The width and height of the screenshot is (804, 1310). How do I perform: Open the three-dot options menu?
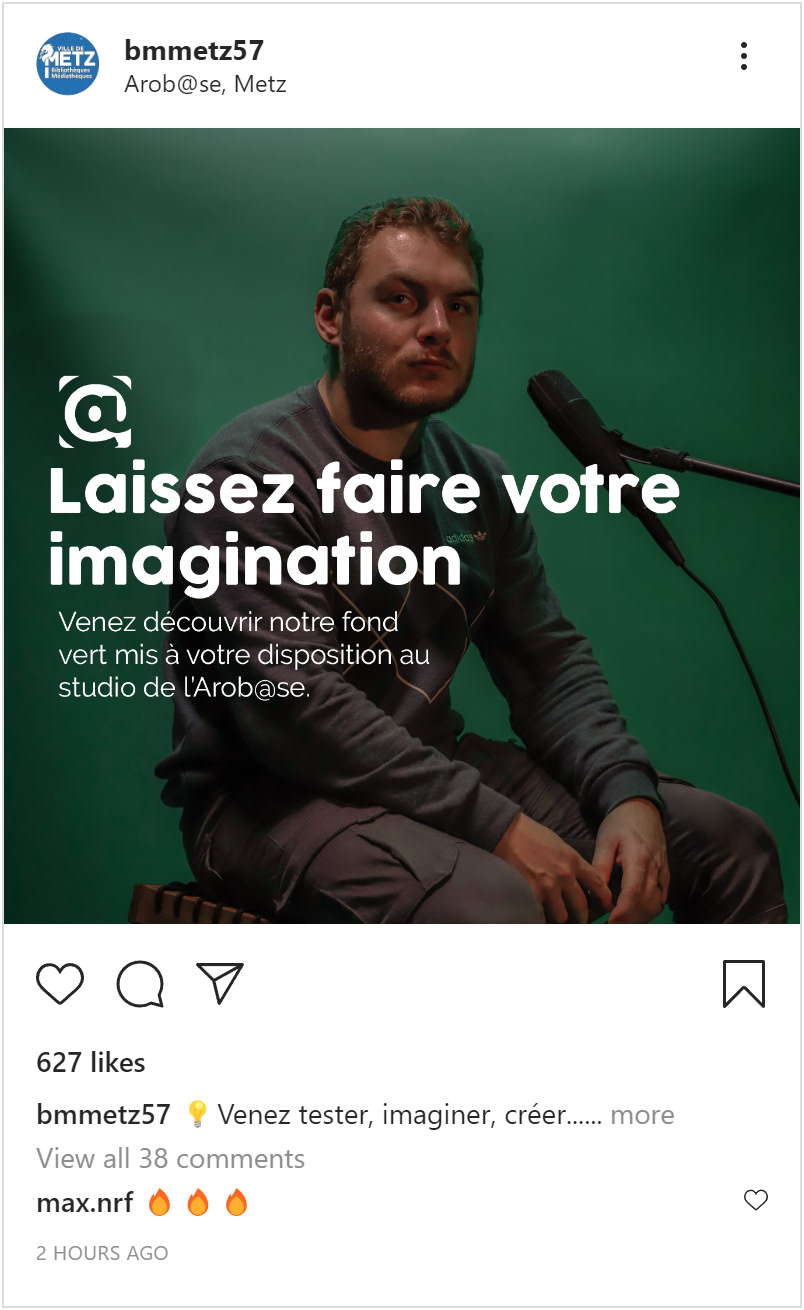[744, 57]
